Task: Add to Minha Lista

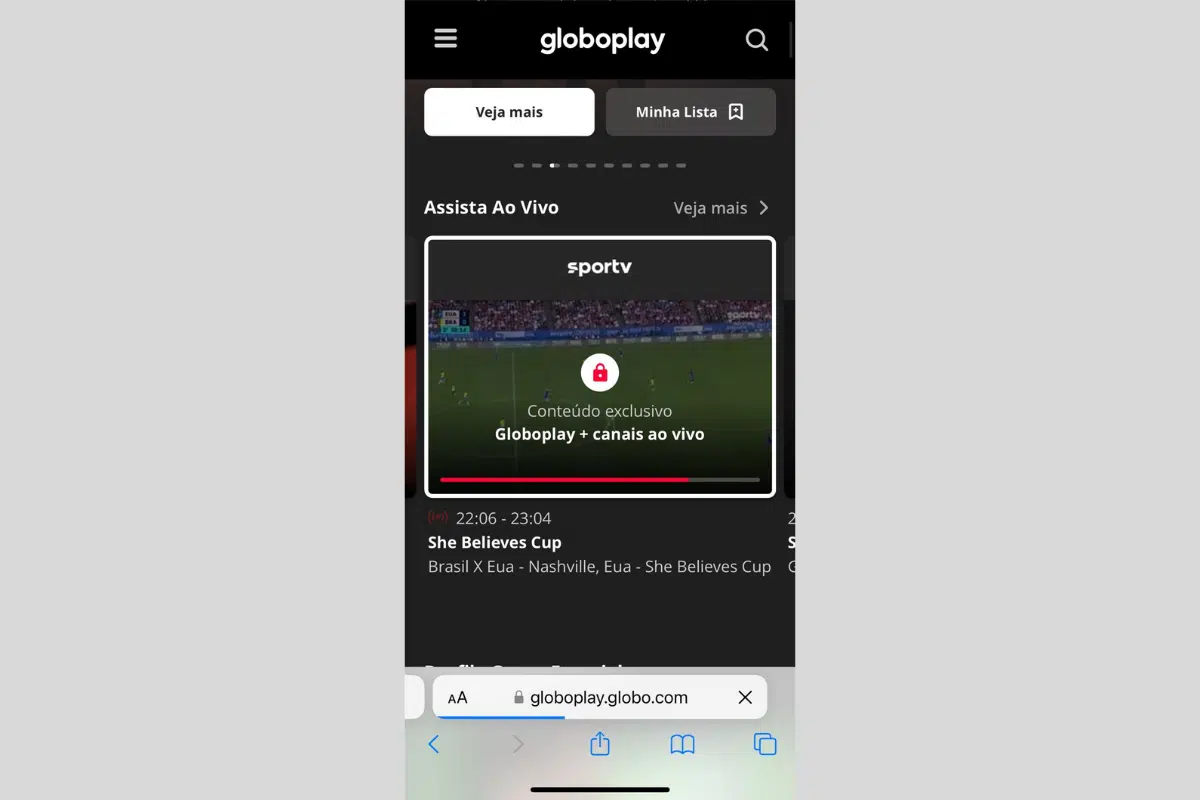Action: 690,112
